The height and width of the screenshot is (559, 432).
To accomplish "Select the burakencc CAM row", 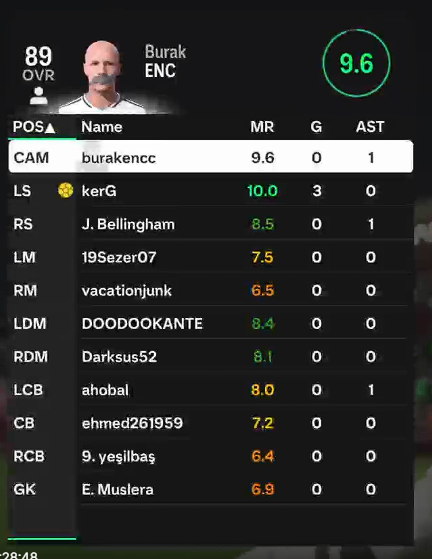I will [211, 157].
